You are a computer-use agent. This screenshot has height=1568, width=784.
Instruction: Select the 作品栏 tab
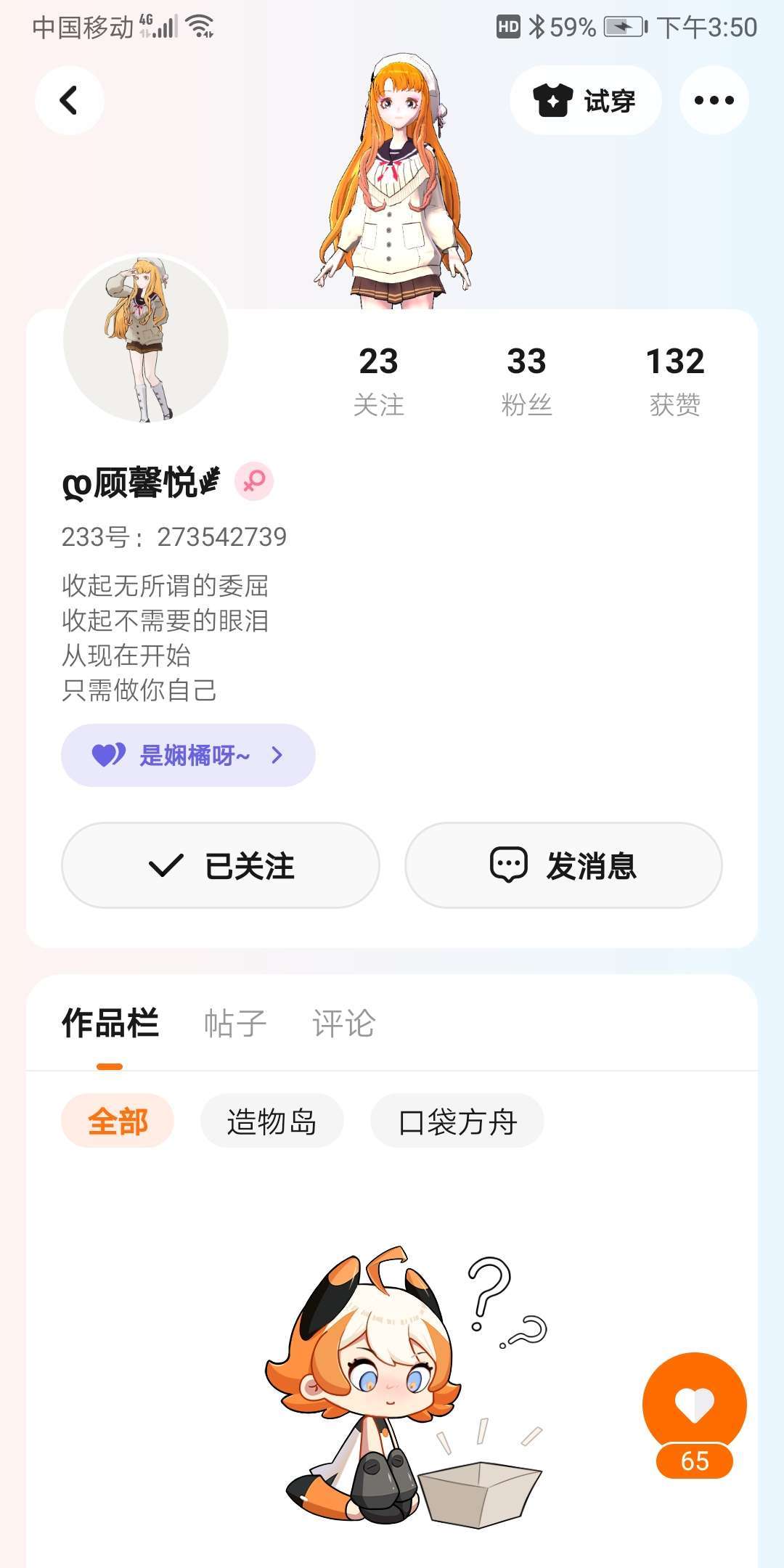[x=110, y=1024]
